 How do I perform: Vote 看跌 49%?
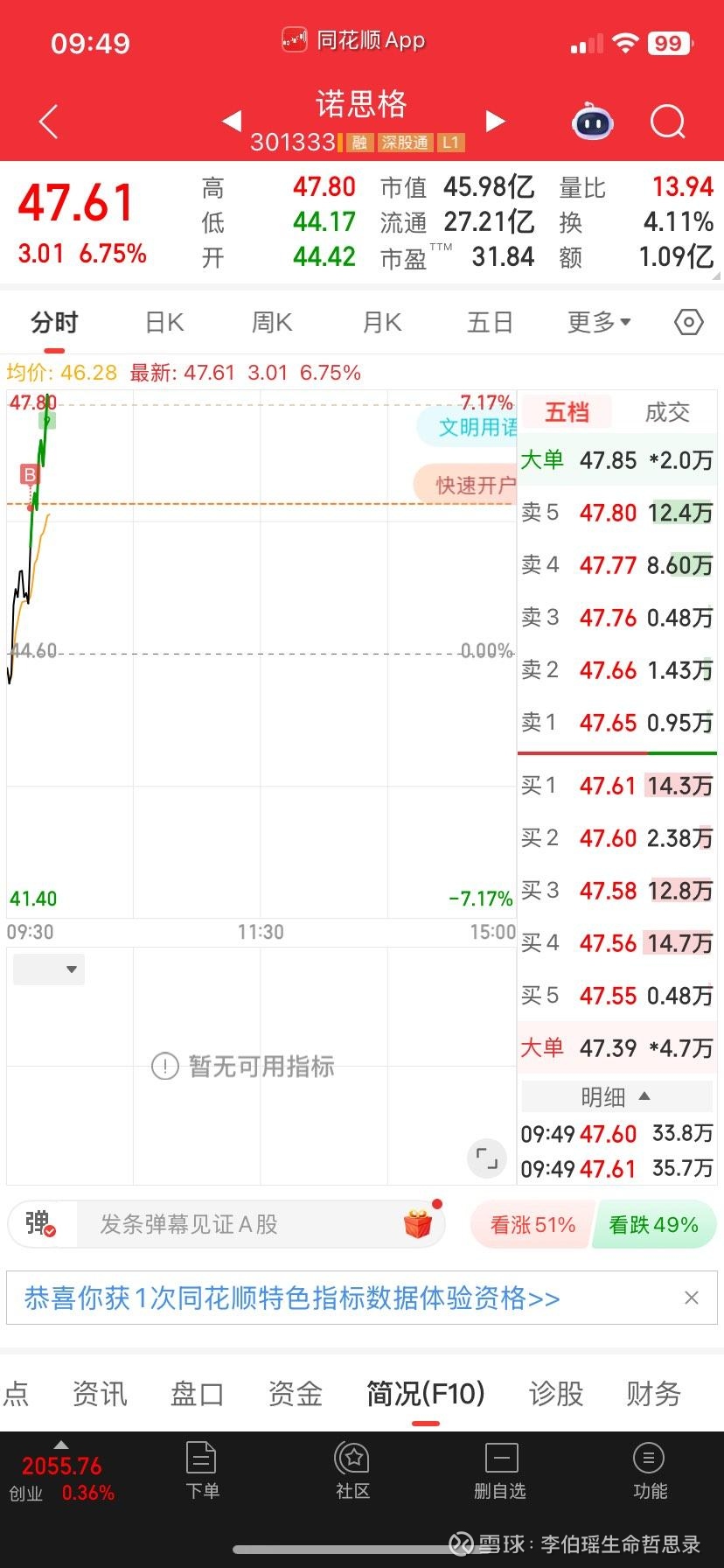pos(654,1224)
